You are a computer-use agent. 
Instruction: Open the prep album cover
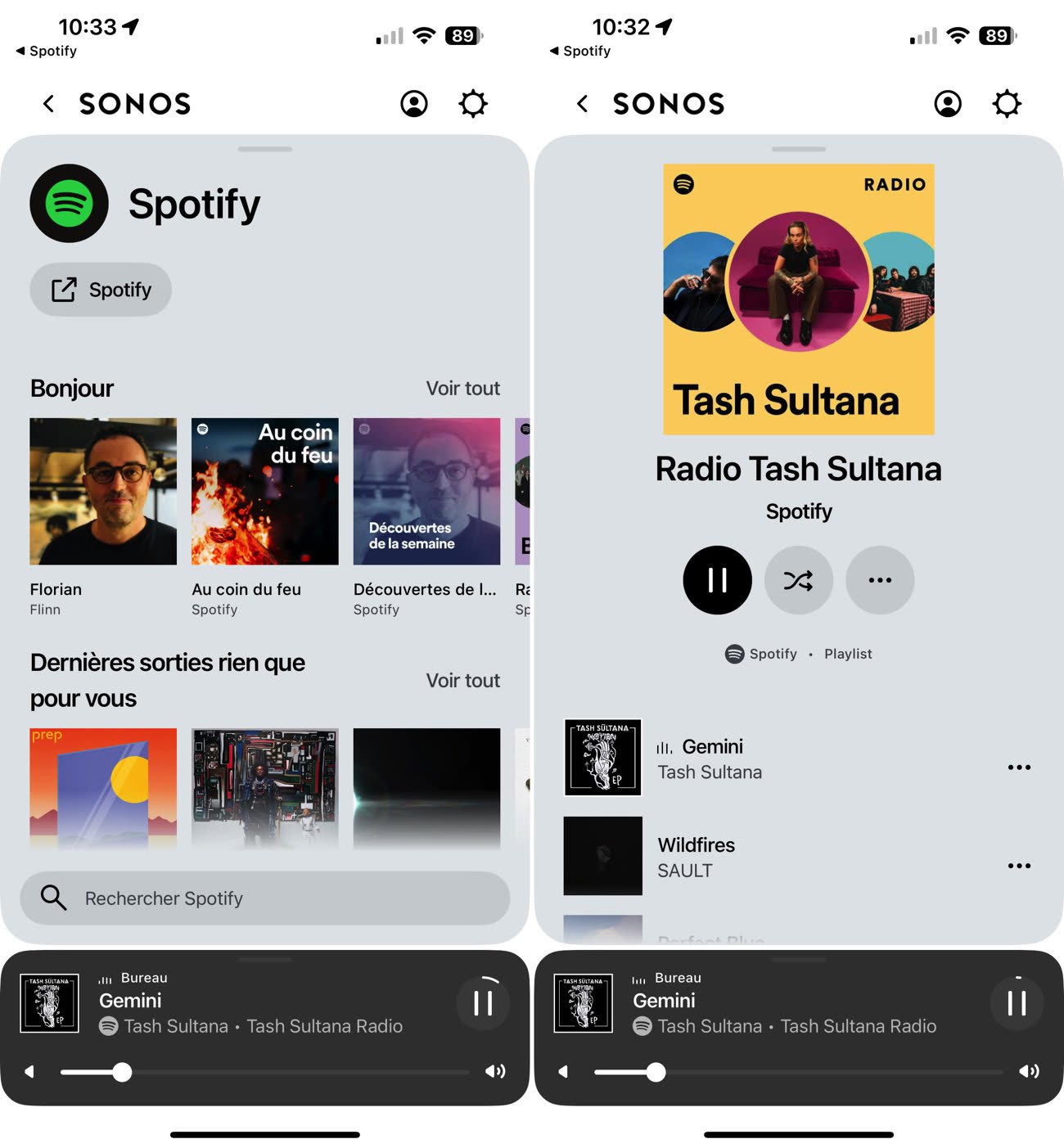[103, 787]
